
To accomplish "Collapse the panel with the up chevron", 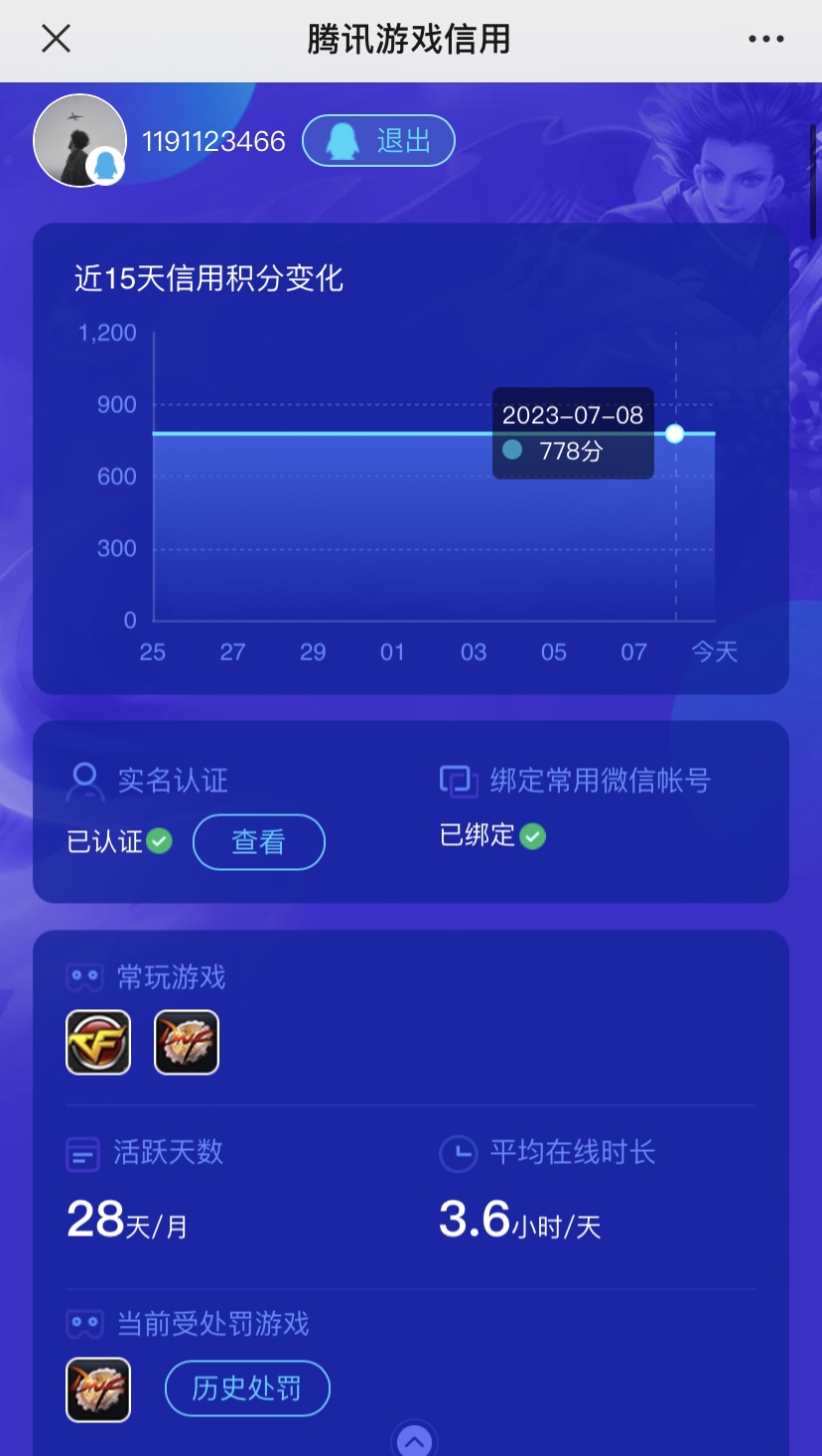I will (414, 1440).
